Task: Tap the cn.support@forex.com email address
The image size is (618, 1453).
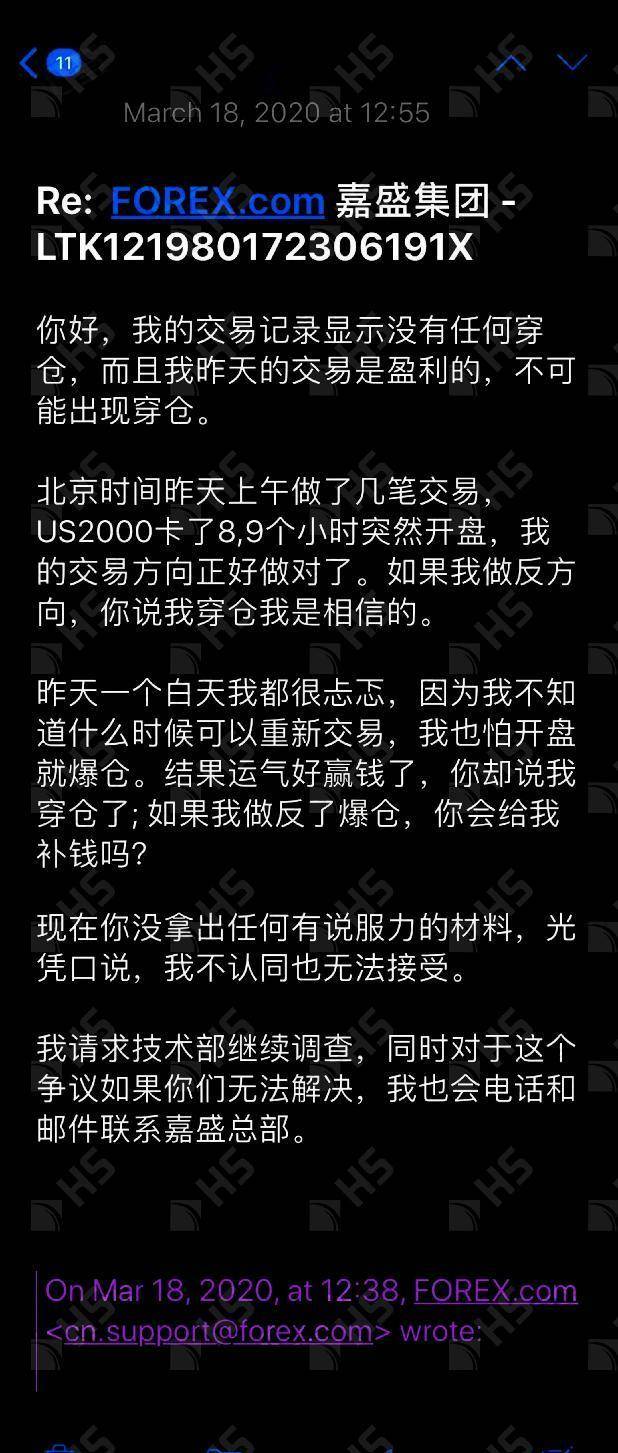Action: (219, 1331)
